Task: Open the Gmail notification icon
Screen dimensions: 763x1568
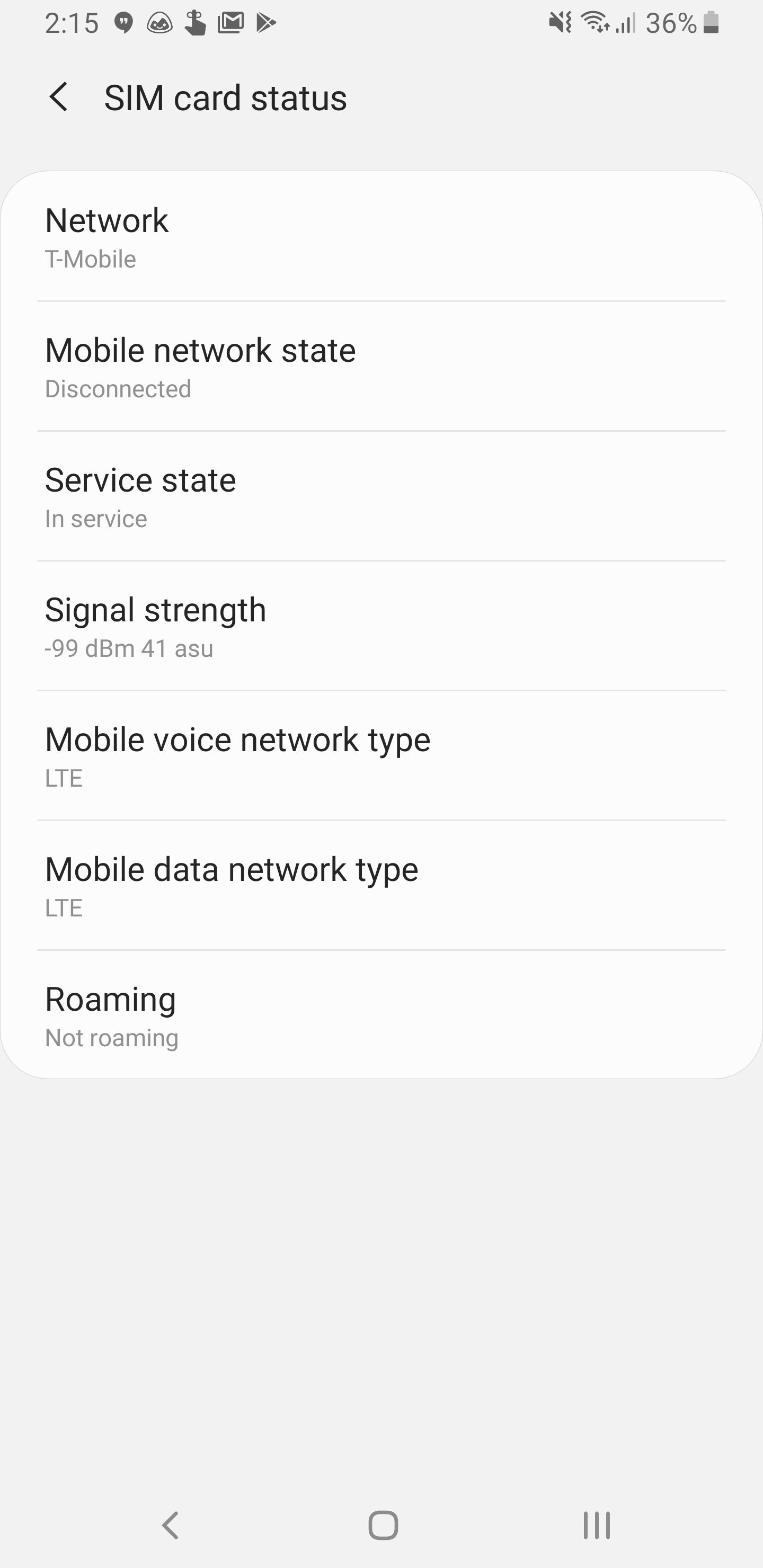Action: (231, 23)
